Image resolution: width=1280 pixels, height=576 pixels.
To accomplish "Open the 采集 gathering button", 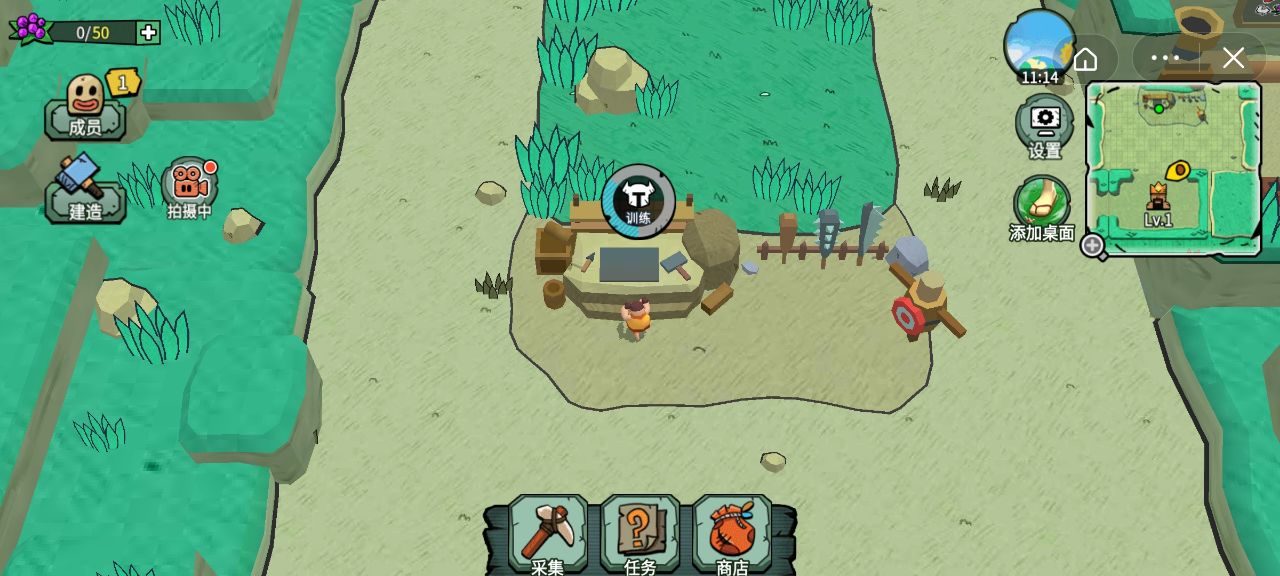I will [547, 534].
